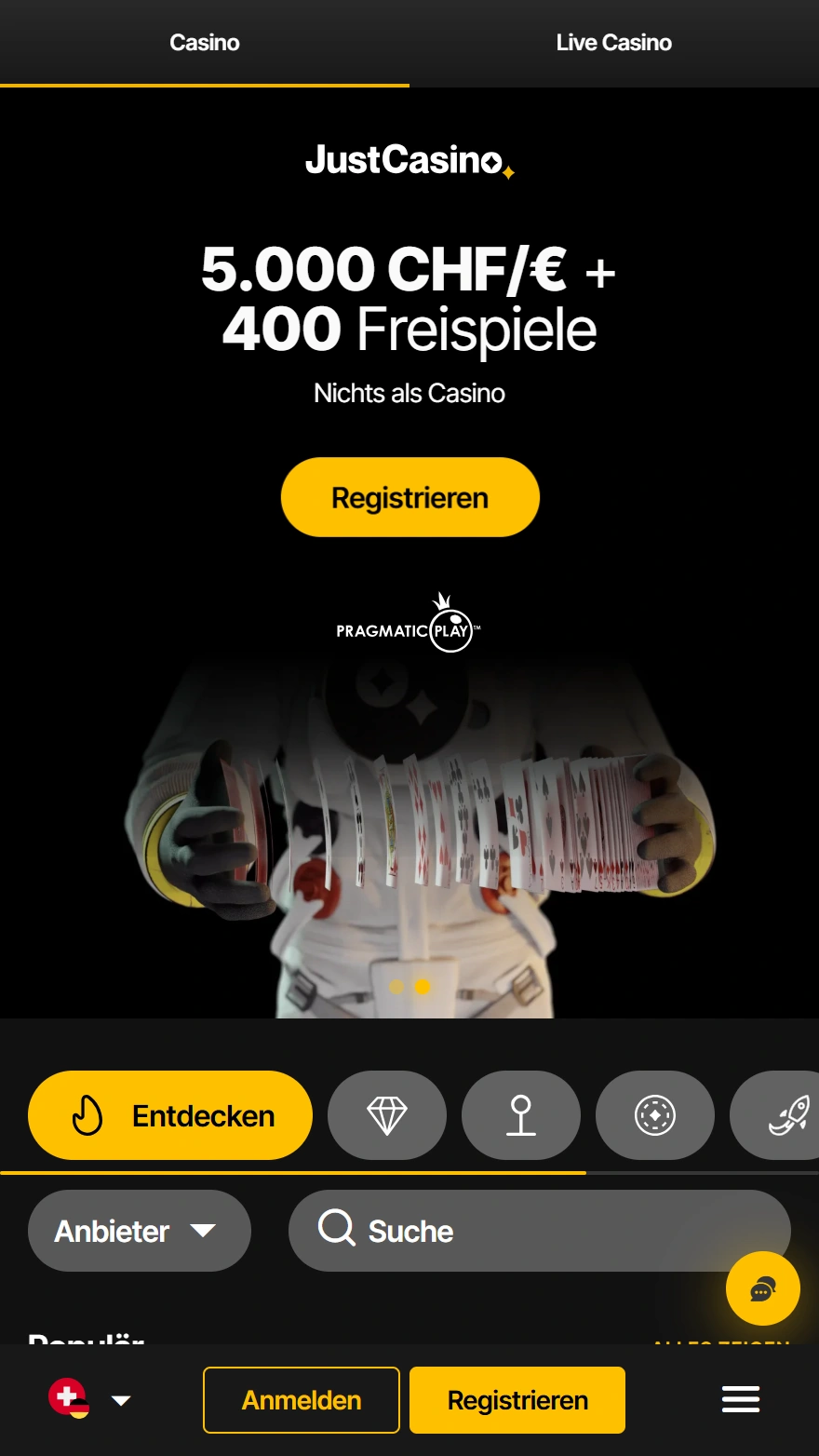Click the pin/landmark category icon
Image resolution: width=819 pixels, height=1456 pixels.
pos(520,1114)
